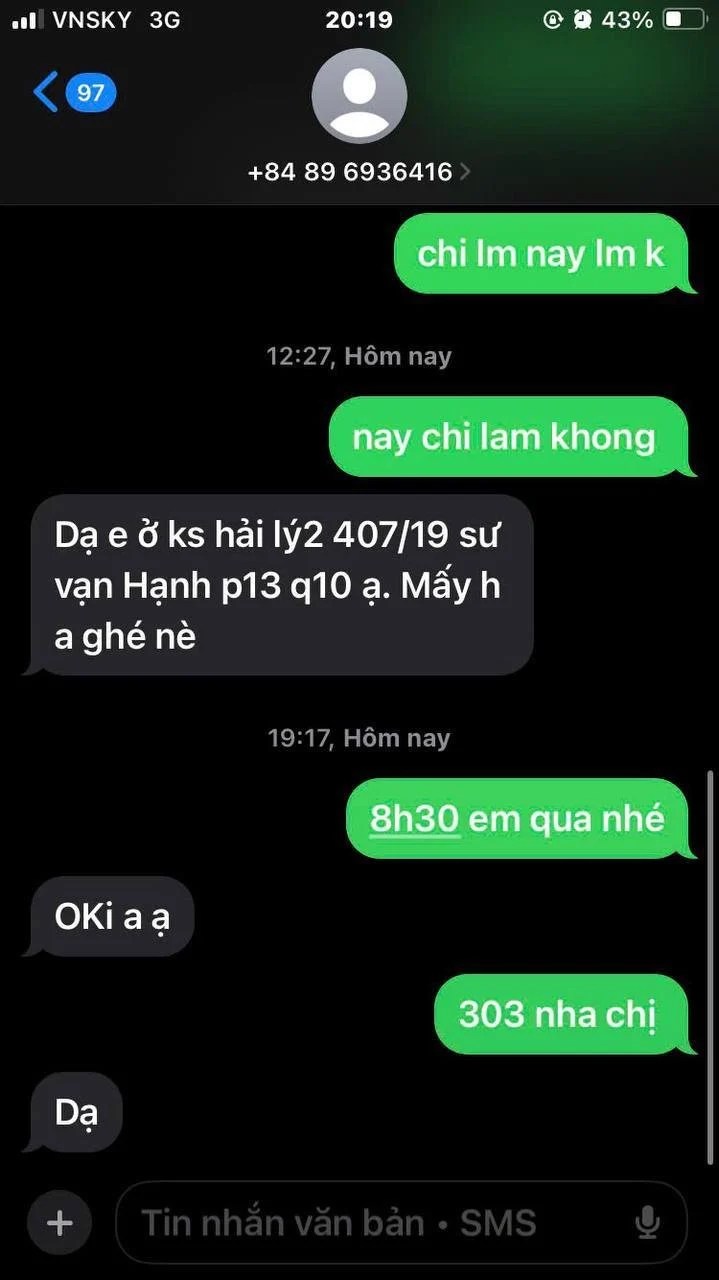Open contact details for +84 89 6936416
The height and width of the screenshot is (1280, 719).
click(359, 172)
